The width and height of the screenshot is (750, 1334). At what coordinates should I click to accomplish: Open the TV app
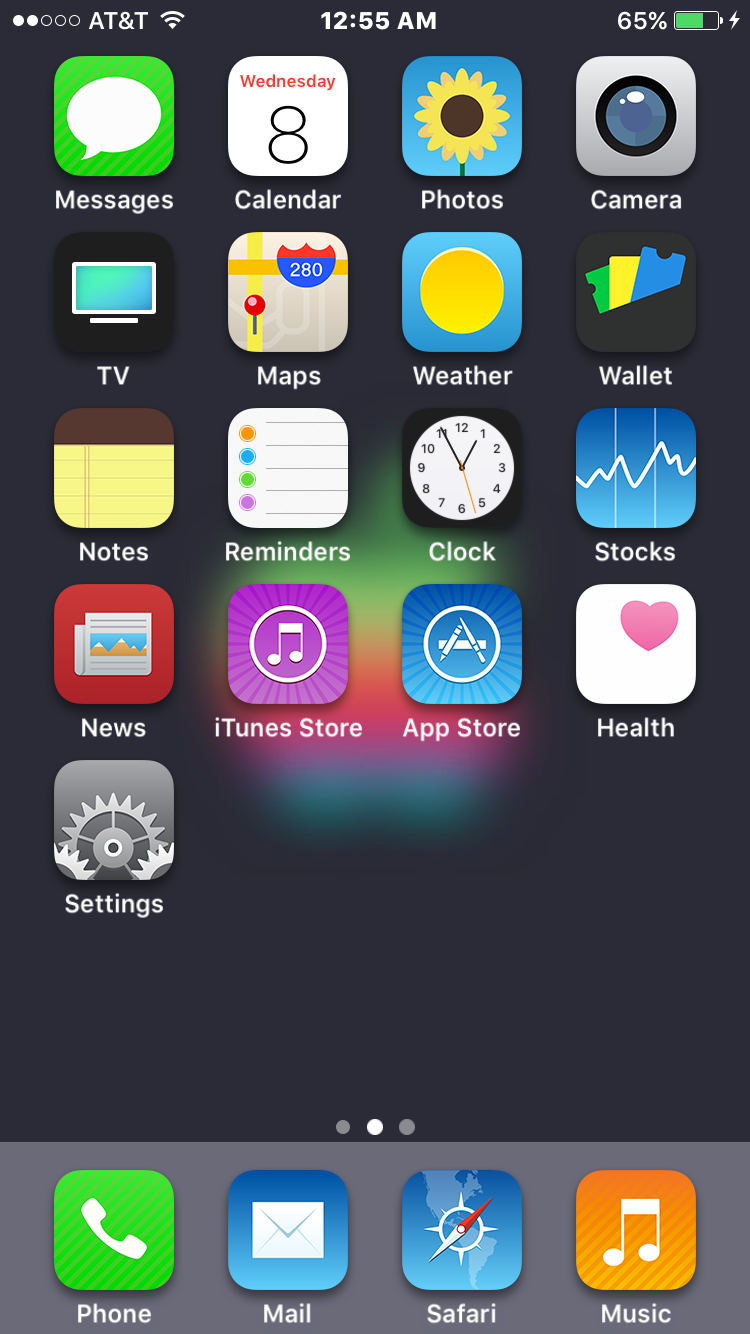click(x=114, y=292)
